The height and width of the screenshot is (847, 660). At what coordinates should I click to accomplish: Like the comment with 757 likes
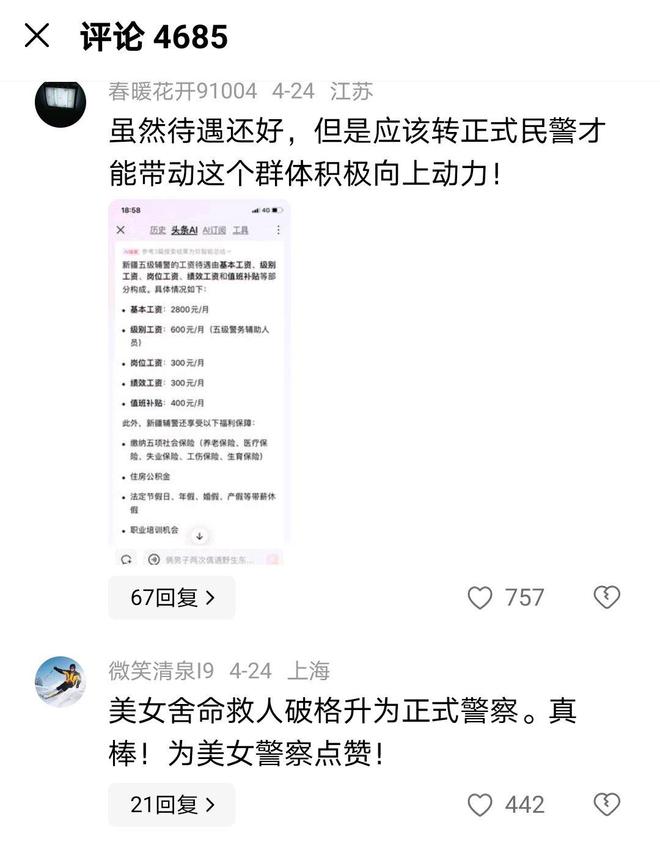[481, 598]
